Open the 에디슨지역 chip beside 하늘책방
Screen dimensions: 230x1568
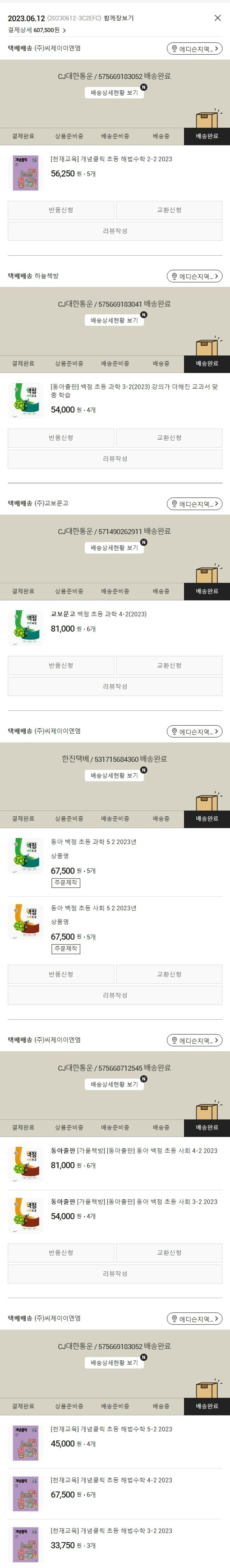click(x=194, y=276)
